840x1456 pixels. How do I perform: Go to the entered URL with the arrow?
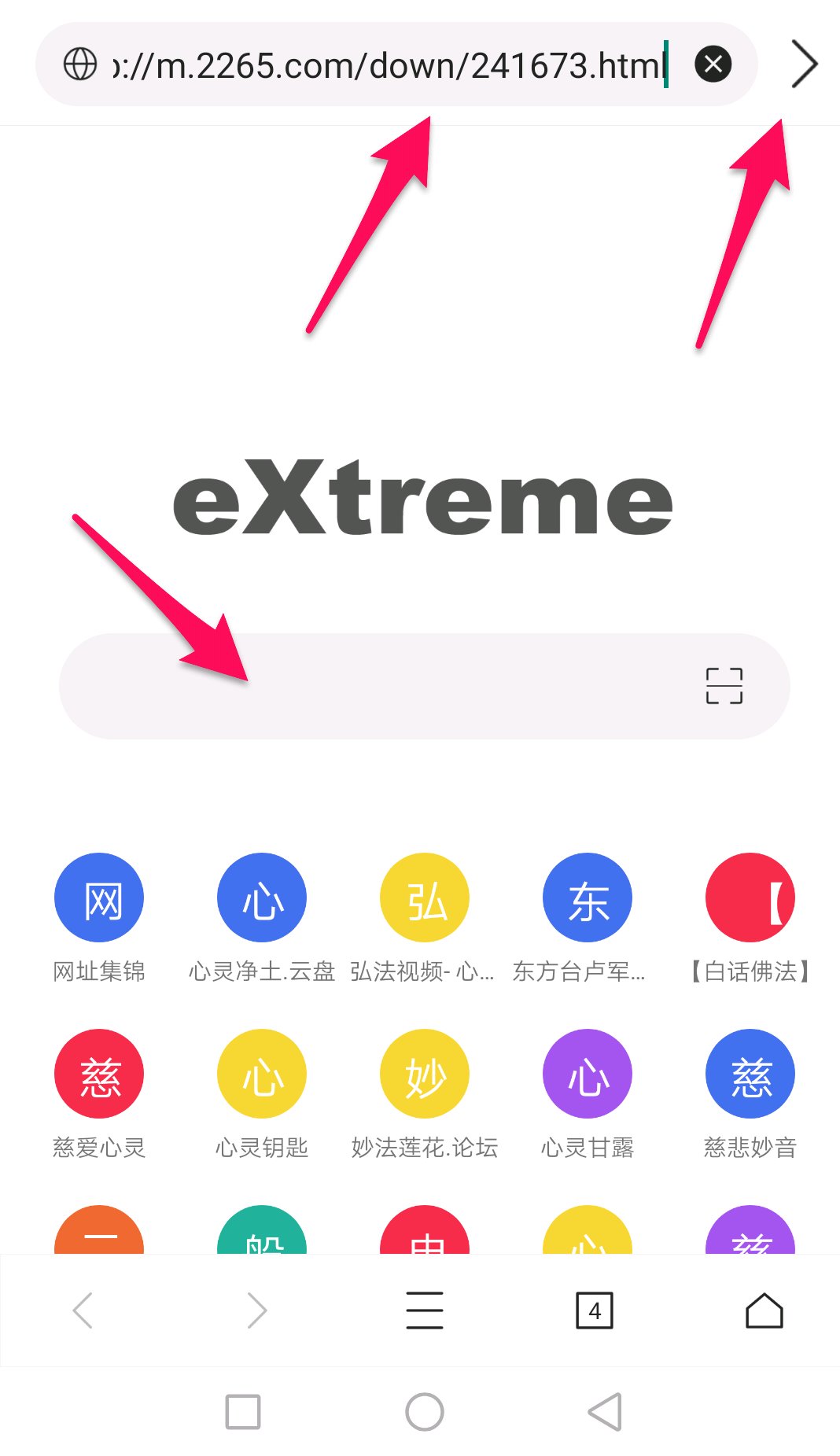click(x=804, y=65)
